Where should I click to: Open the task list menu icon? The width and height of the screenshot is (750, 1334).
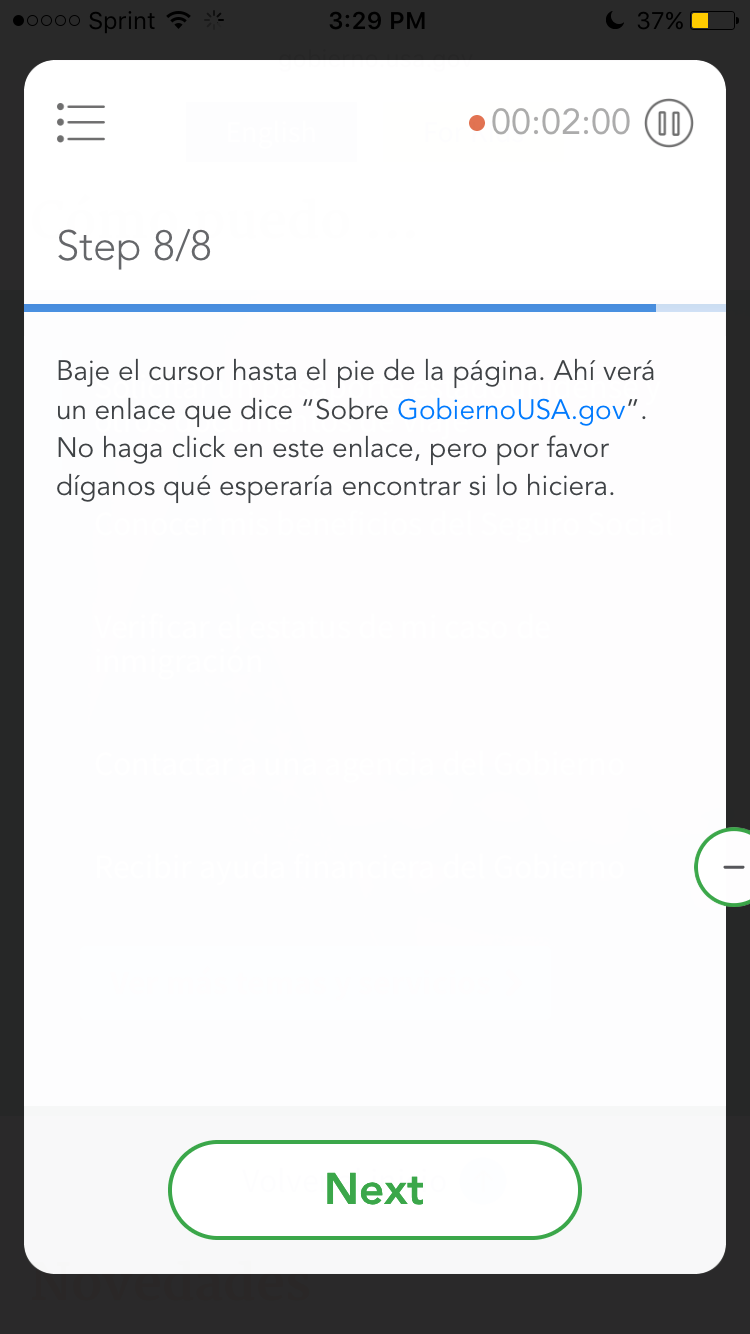81,123
